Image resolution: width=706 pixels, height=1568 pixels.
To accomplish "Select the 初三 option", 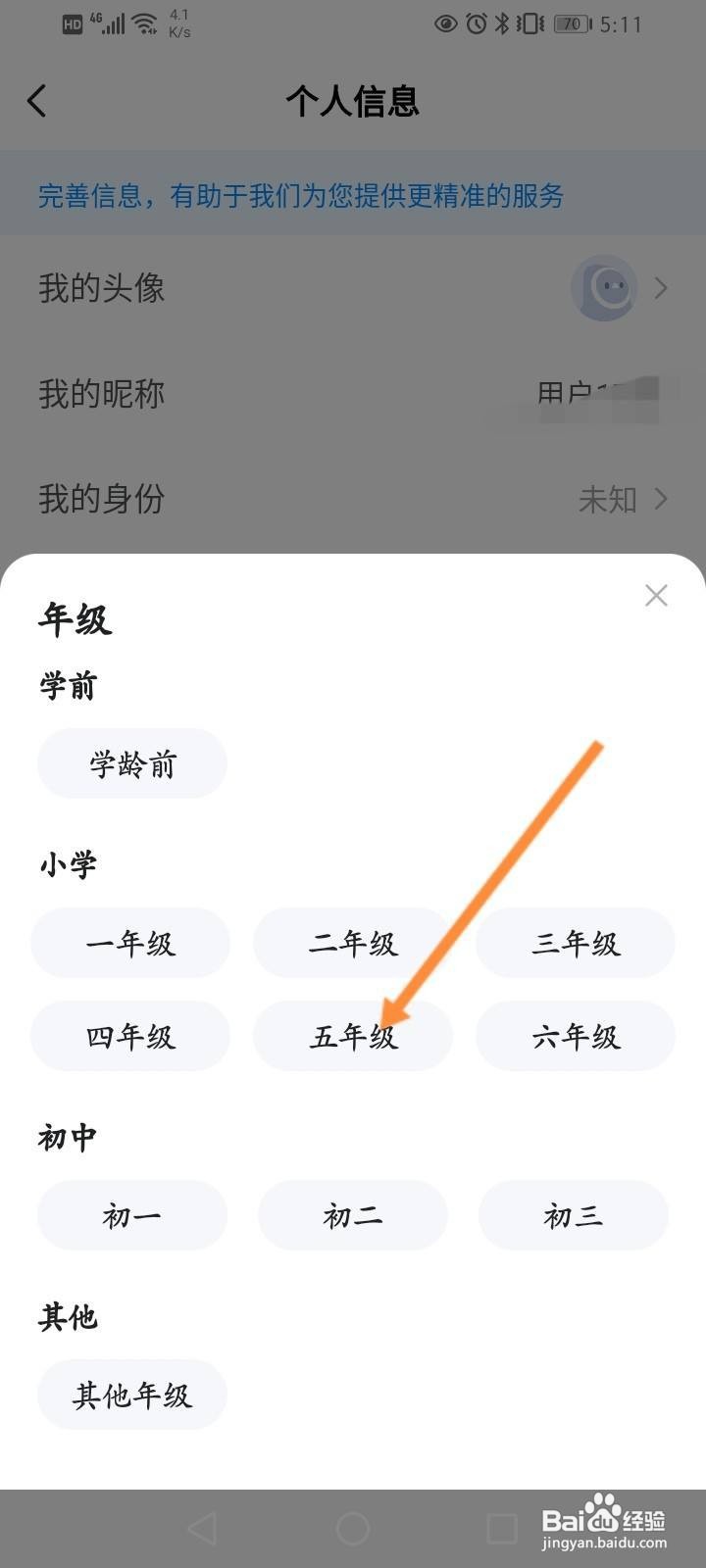I will click(574, 1215).
